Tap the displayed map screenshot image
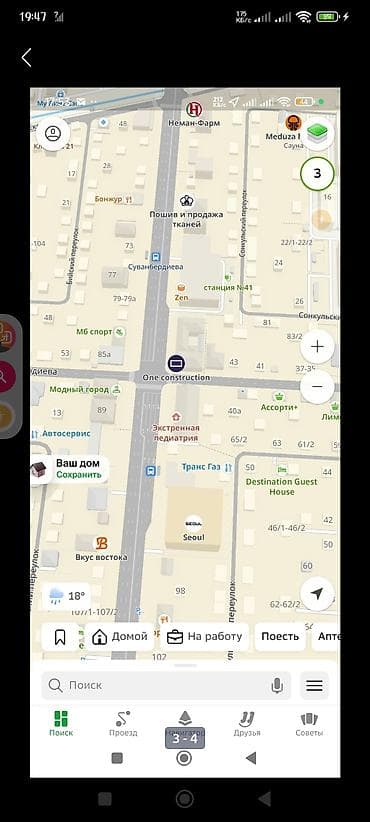This screenshot has width=370, height=822. (185, 432)
